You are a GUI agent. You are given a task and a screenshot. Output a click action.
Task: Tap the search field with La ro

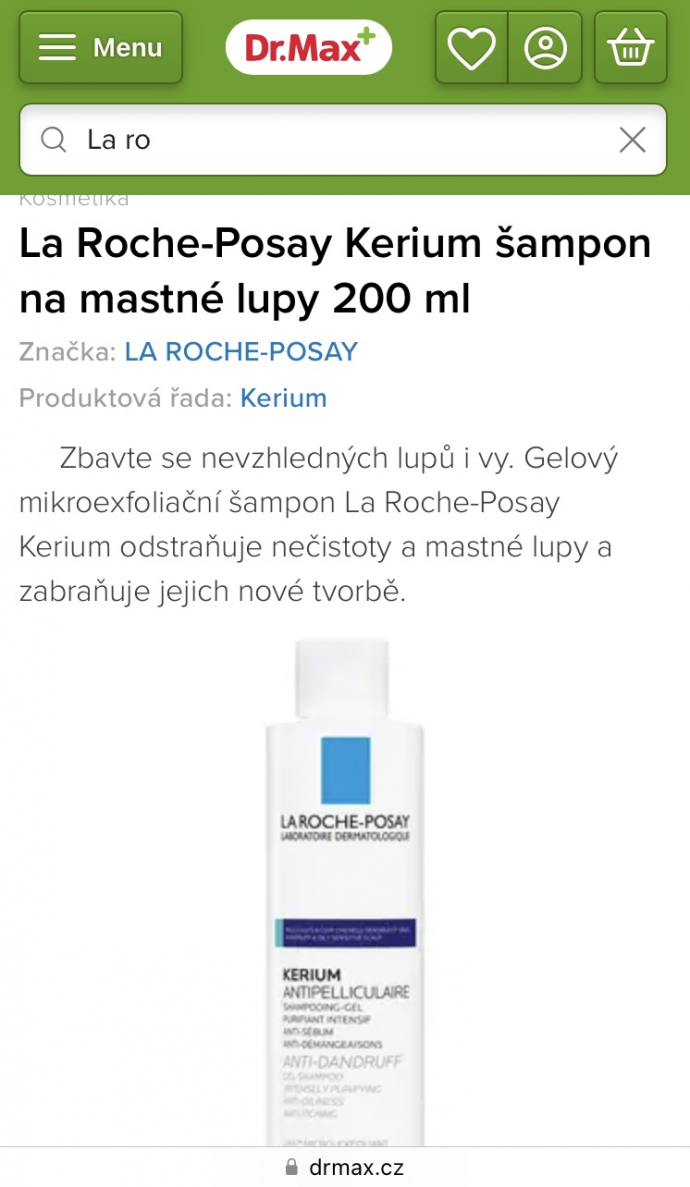tap(330, 140)
